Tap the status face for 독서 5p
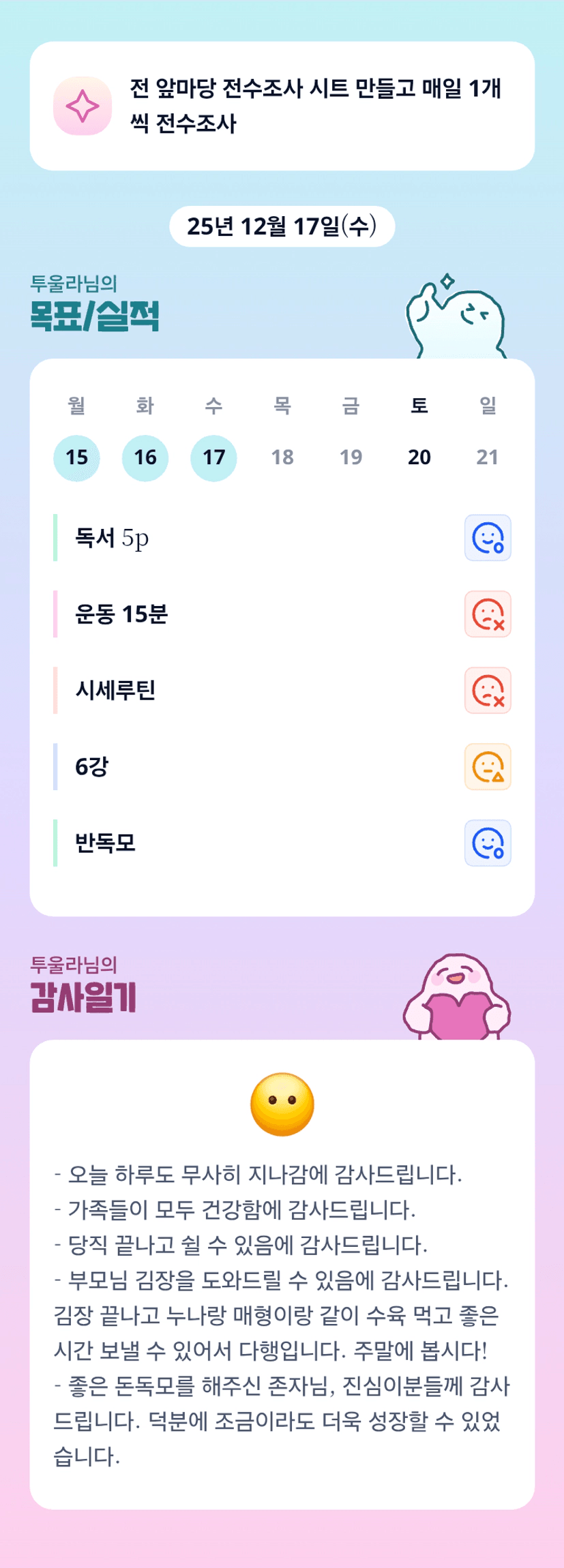Image resolution: width=564 pixels, height=1568 pixels. [x=488, y=538]
